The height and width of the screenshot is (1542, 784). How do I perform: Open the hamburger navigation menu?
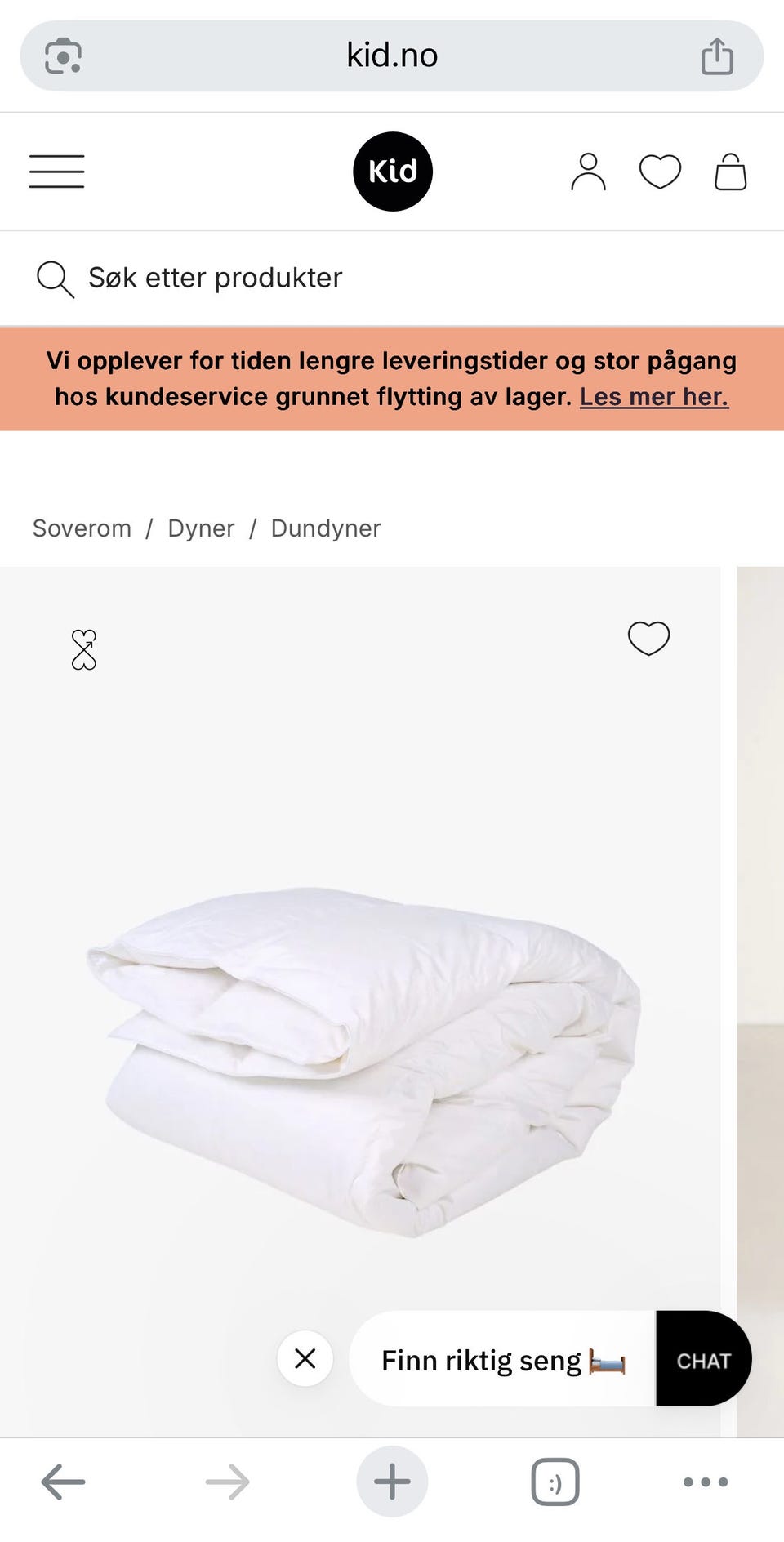[56, 172]
